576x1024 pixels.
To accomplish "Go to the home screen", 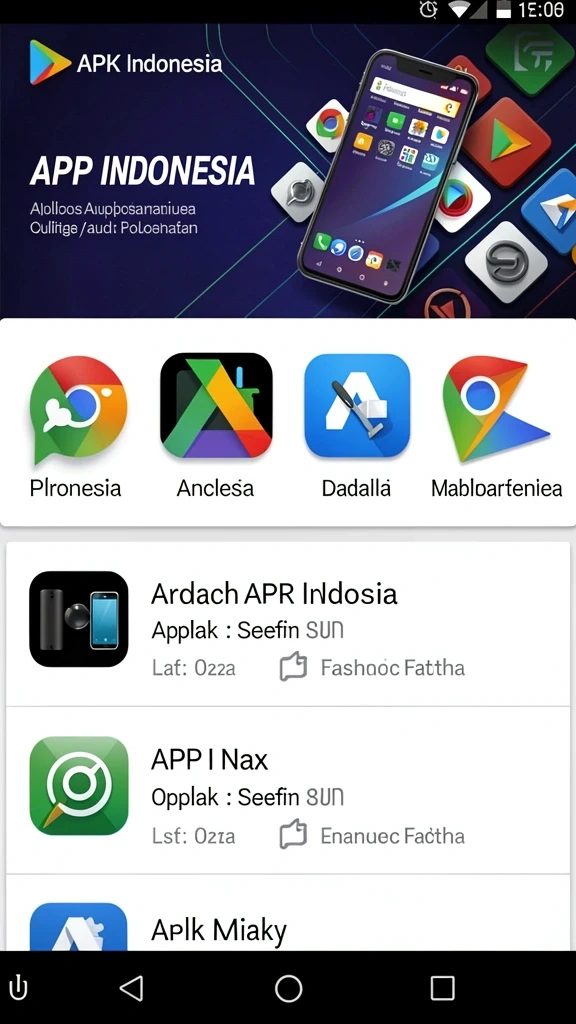I will 288,988.
